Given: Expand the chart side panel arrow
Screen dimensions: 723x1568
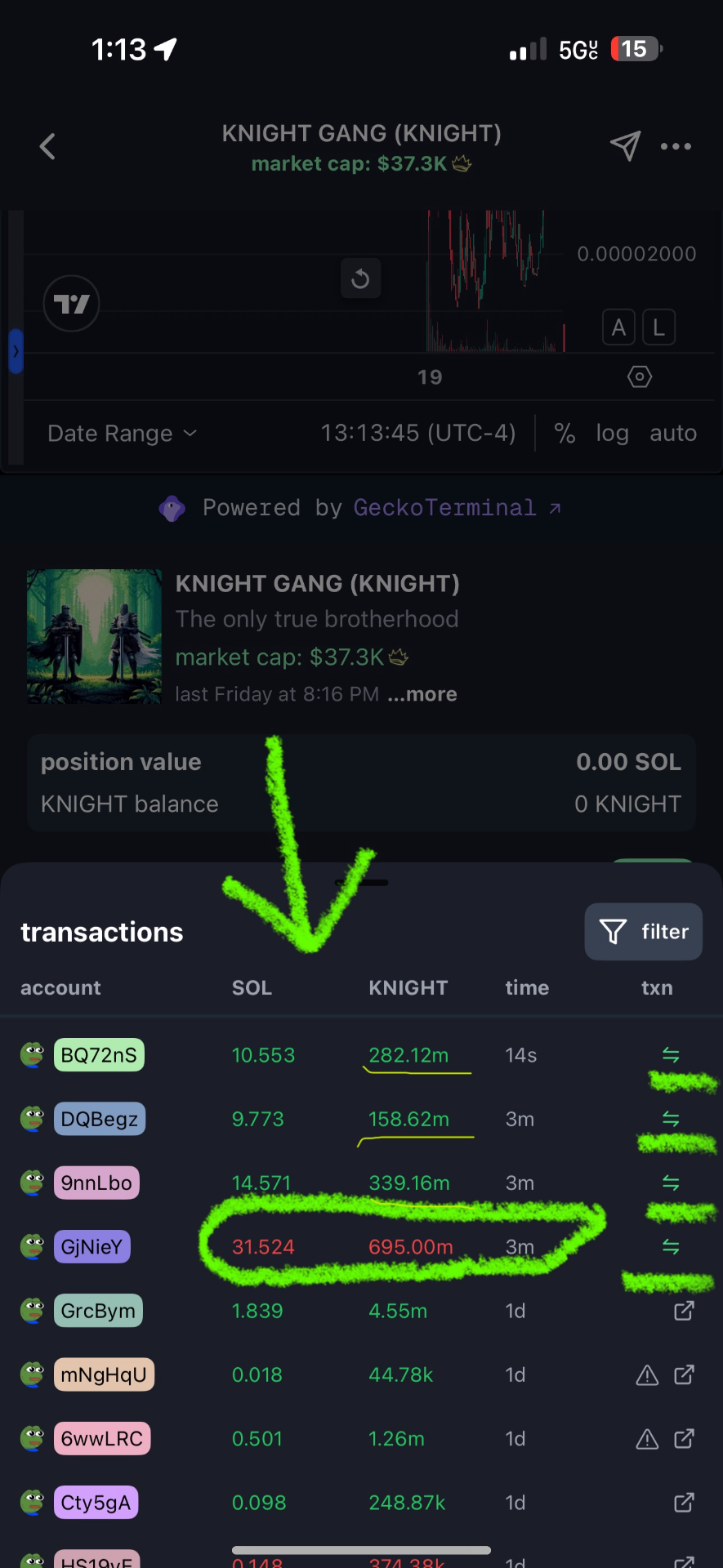Looking at the screenshot, I should tap(16, 351).
